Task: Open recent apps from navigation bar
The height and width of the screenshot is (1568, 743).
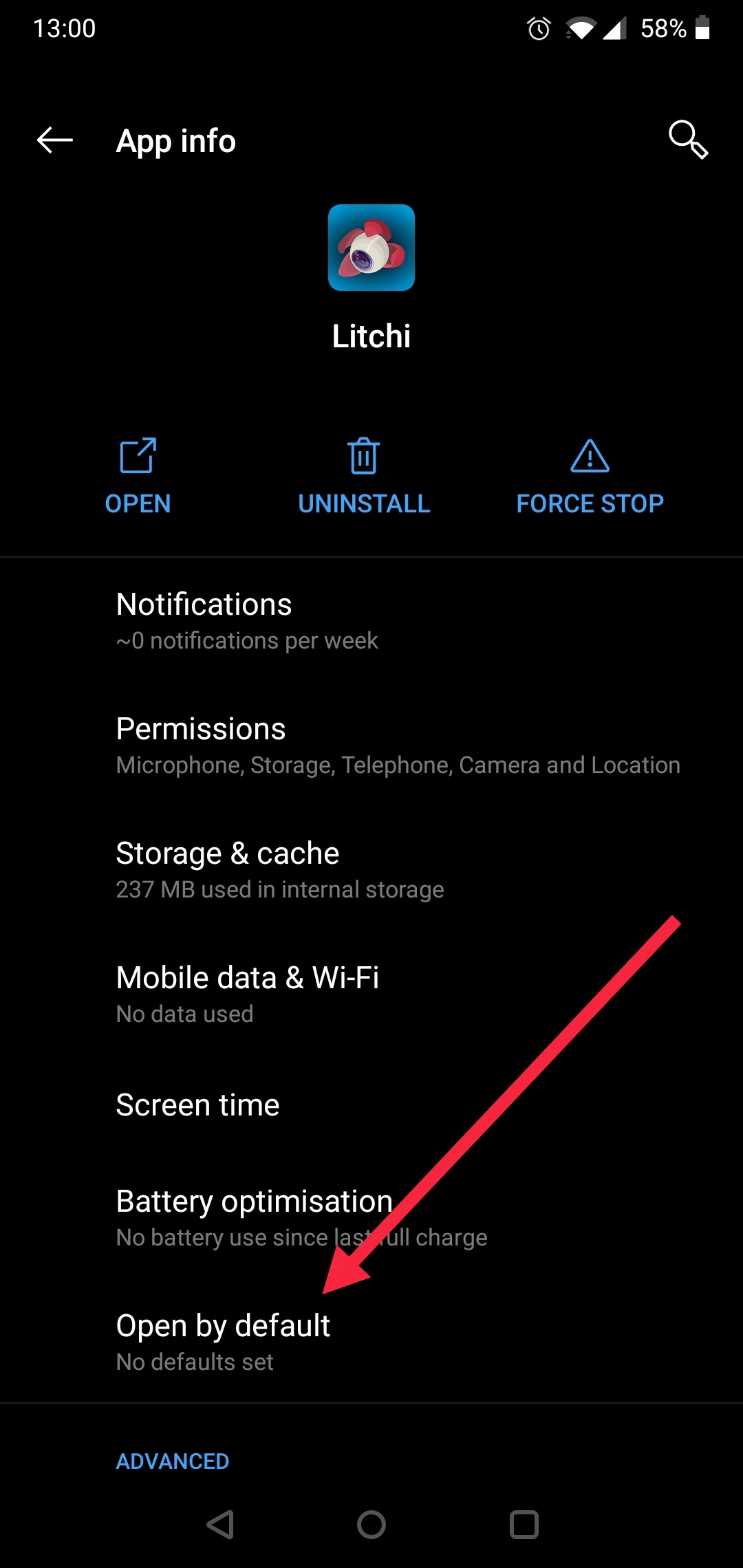Action: coord(524,1525)
